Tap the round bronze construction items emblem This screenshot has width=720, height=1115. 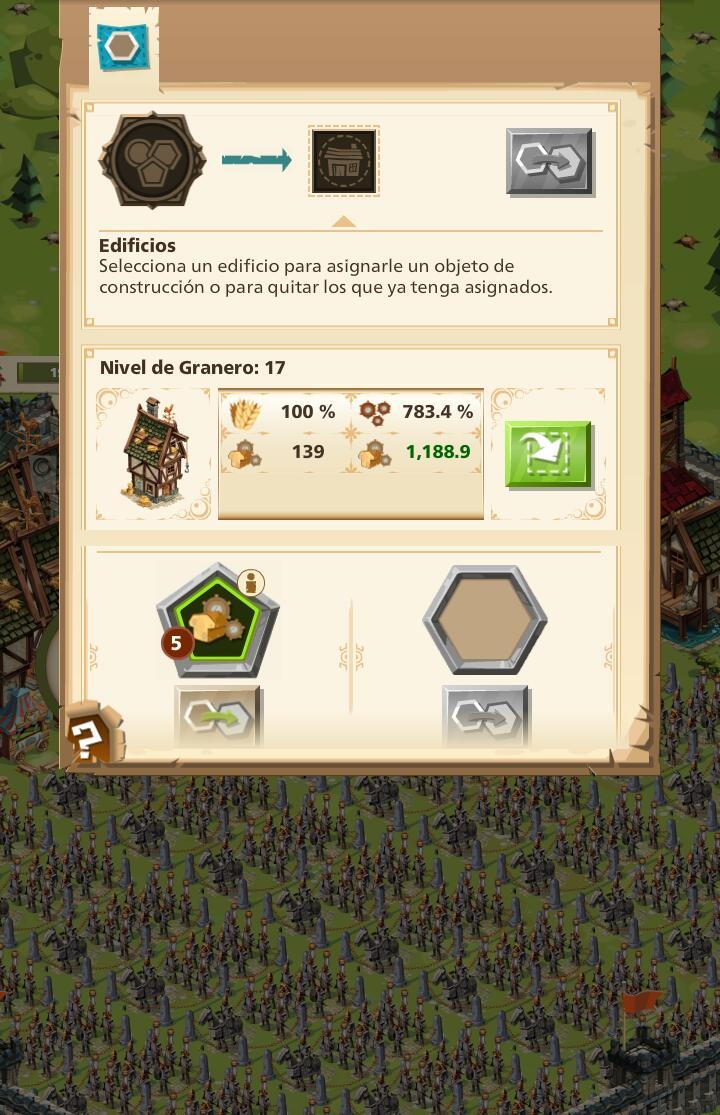click(x=151, y=160)
